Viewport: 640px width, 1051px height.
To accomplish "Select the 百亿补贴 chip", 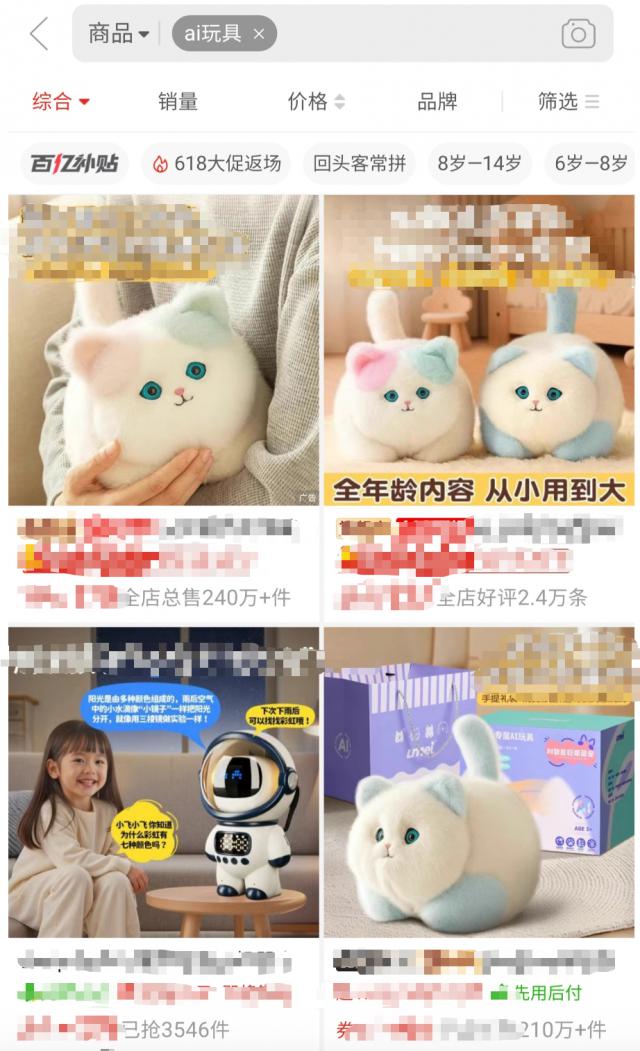I will tap(75, 163).
